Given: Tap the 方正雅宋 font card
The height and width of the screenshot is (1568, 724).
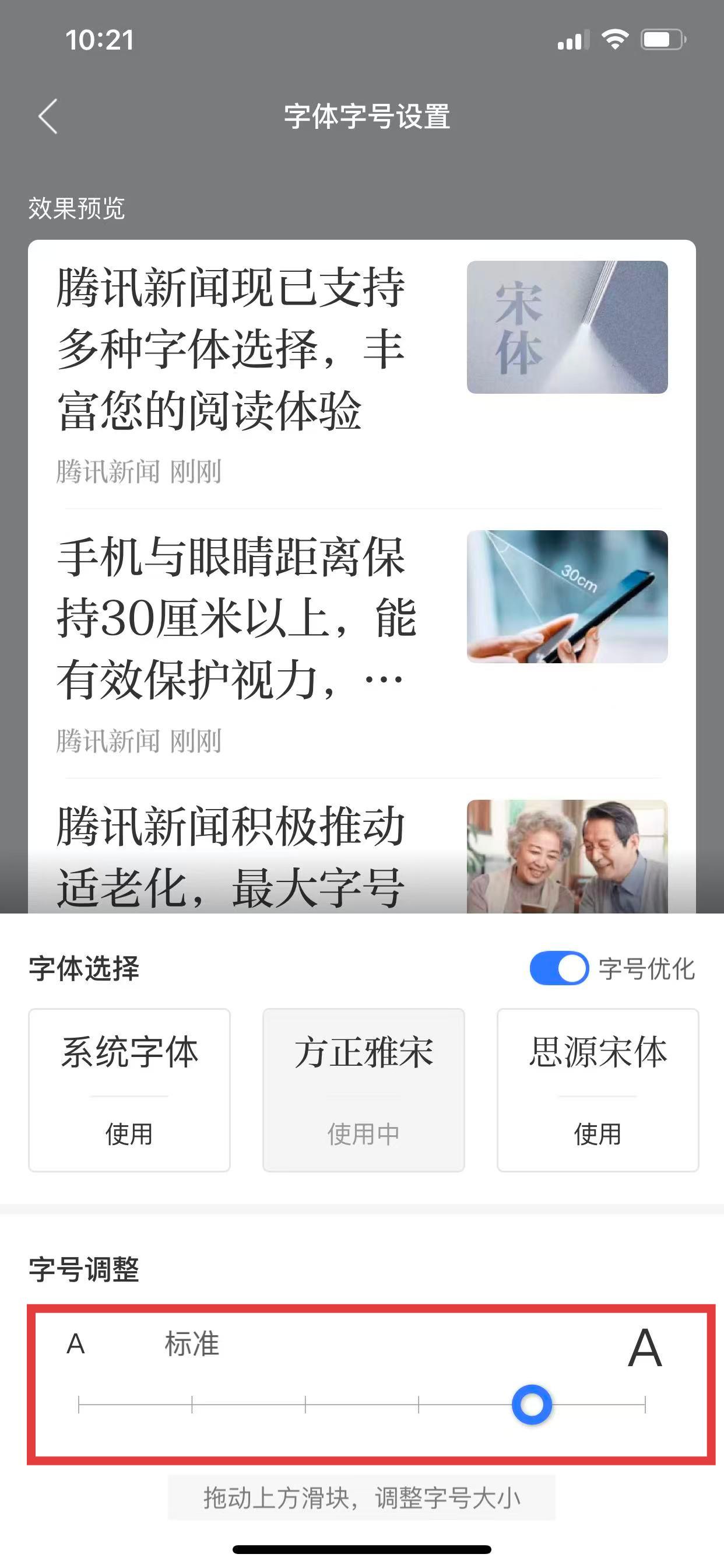Looking at the screenshot, I should pos(363,1090).
